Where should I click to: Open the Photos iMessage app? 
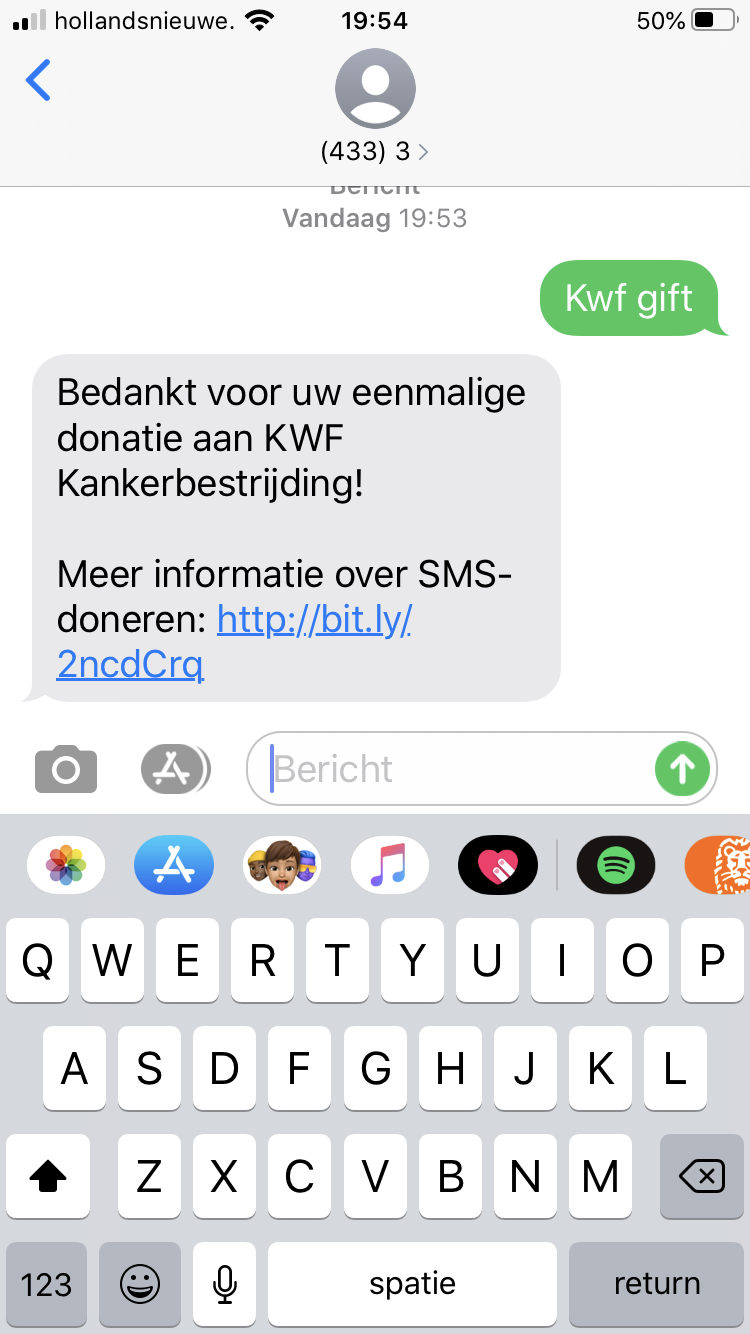[66, 864]
